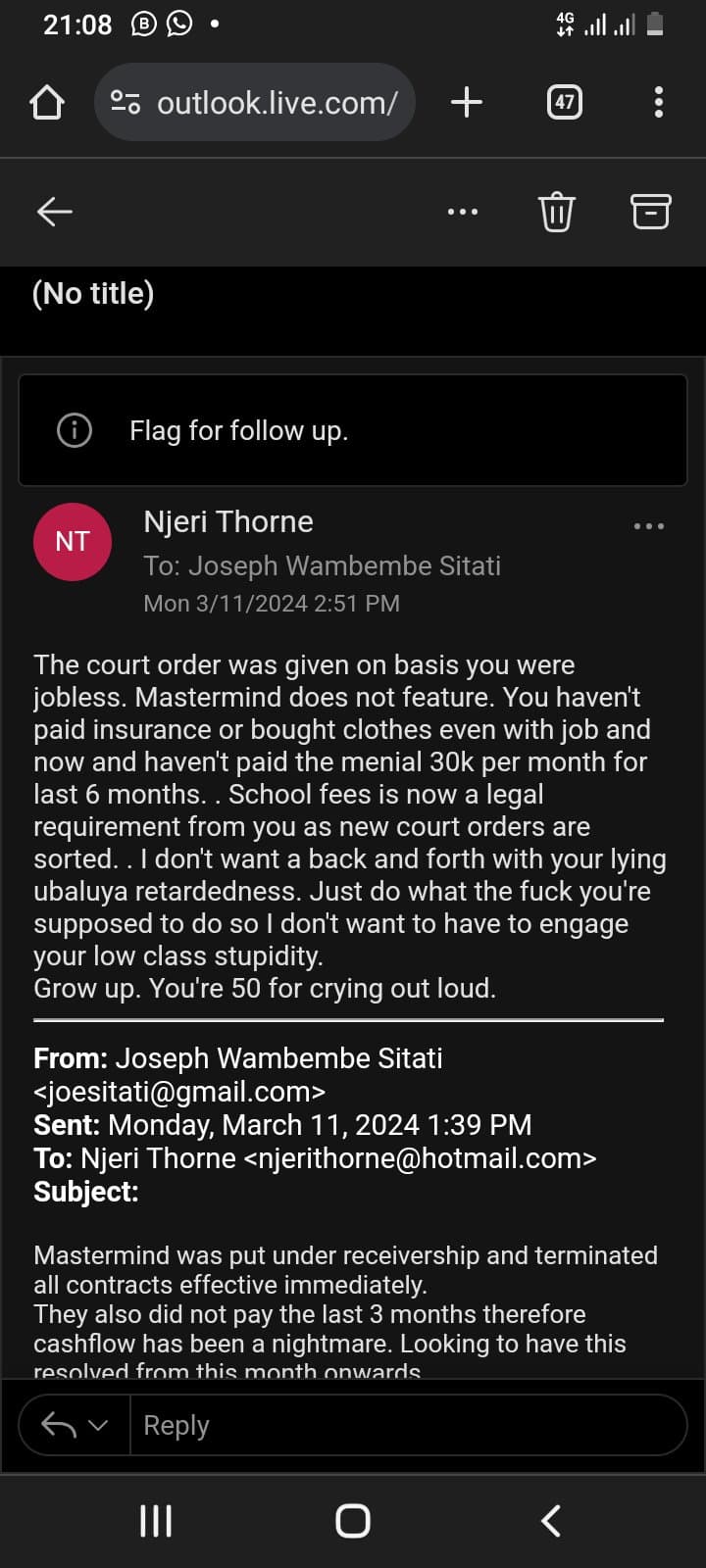
Task: Delete this email
Action: point(556,211)
